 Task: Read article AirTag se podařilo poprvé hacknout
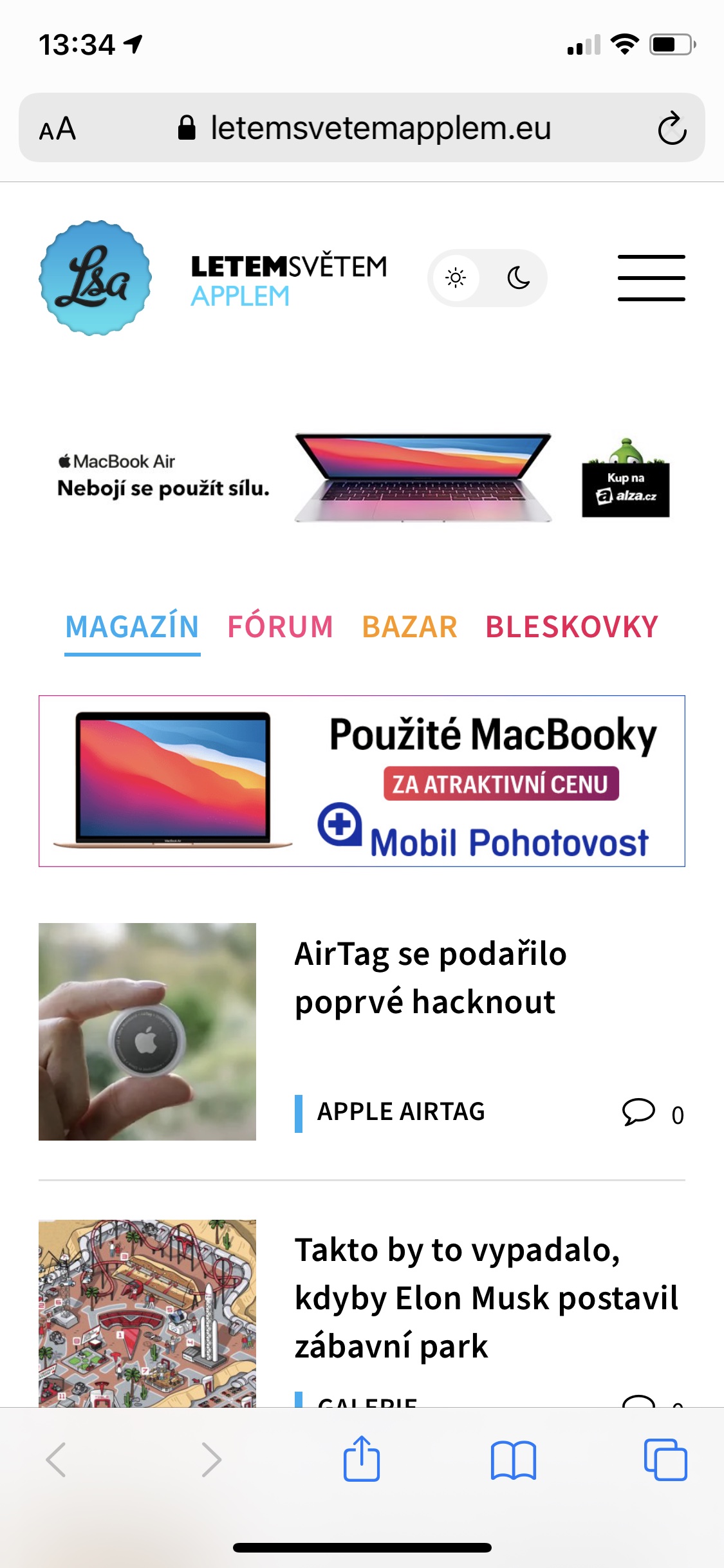[430, 977]
